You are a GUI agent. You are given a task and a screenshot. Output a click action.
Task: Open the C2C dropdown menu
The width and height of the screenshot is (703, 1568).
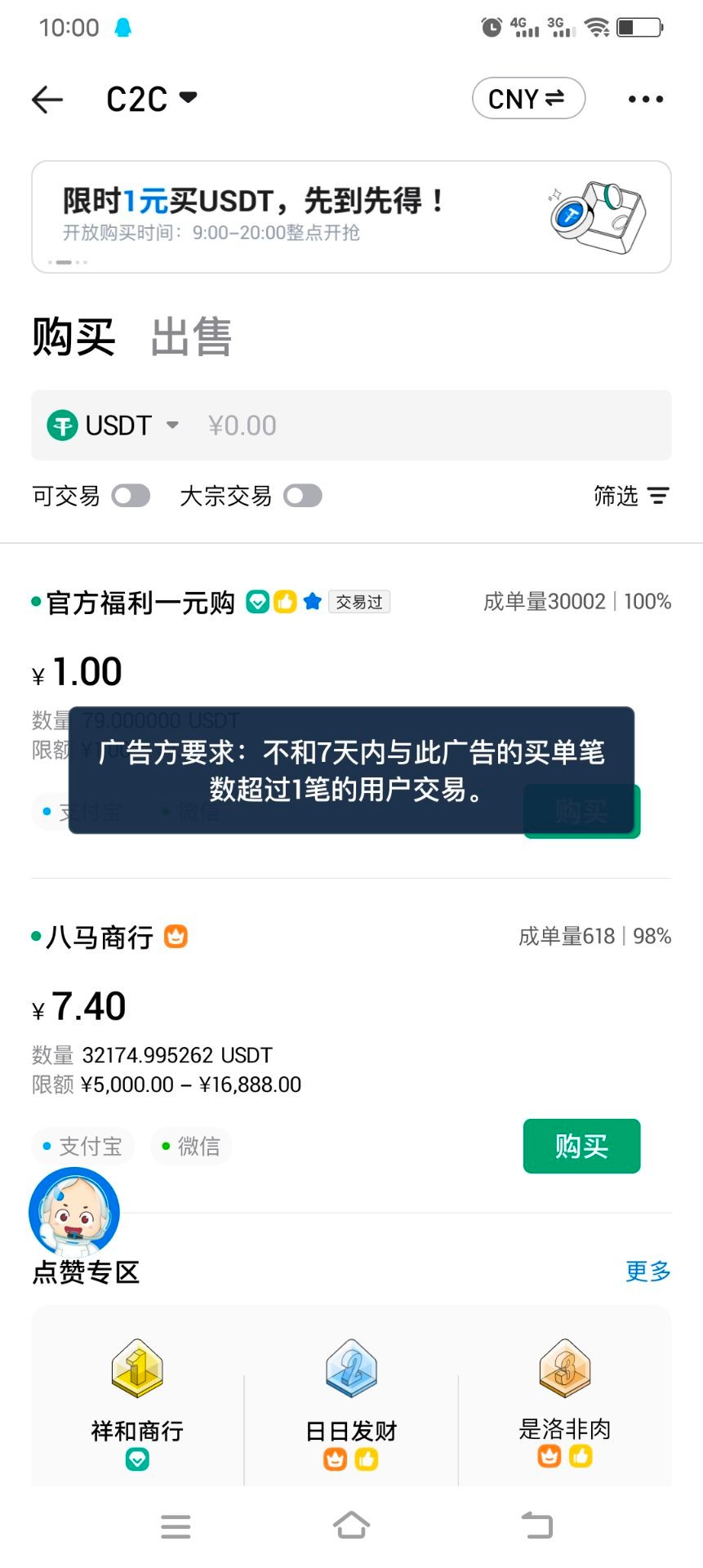pos(152,99)
